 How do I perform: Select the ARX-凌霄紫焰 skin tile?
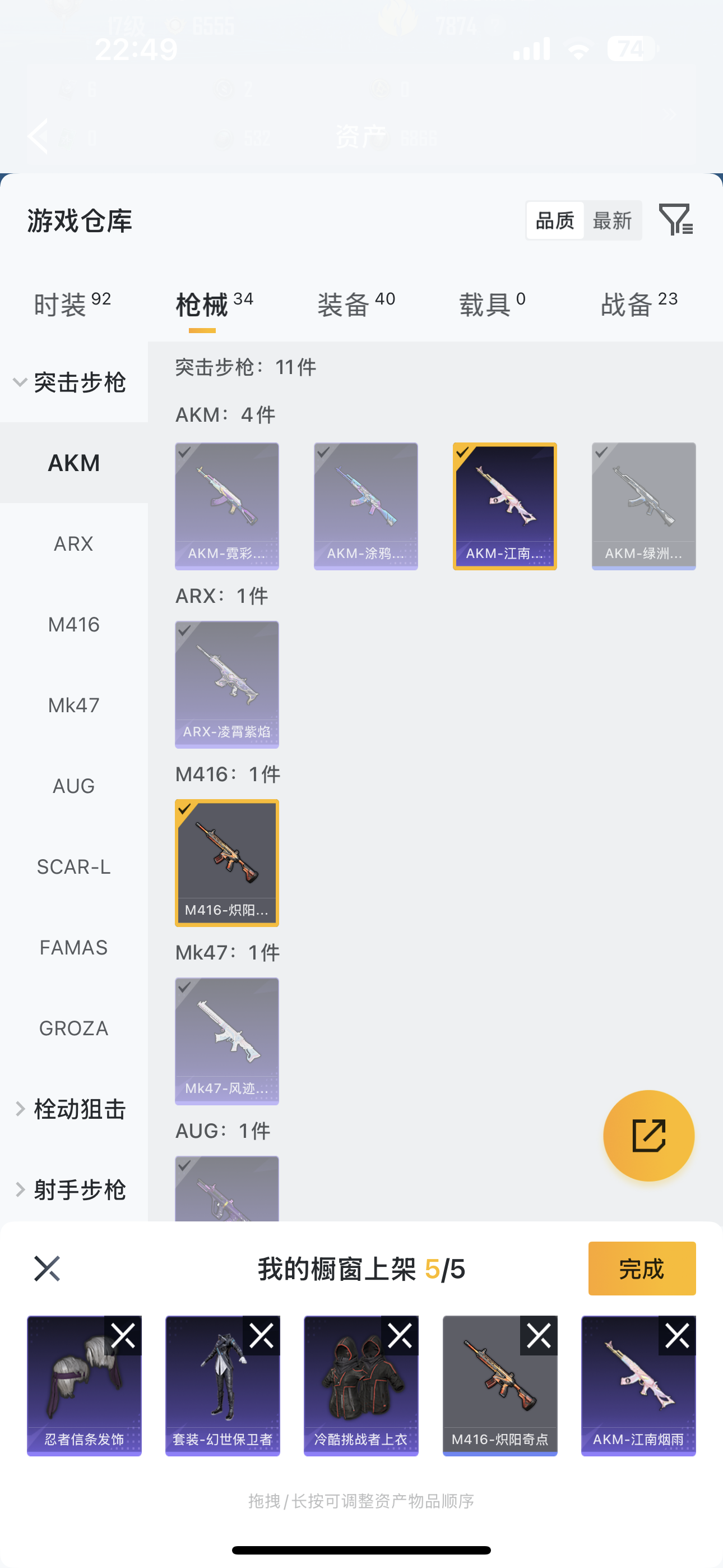226,684
